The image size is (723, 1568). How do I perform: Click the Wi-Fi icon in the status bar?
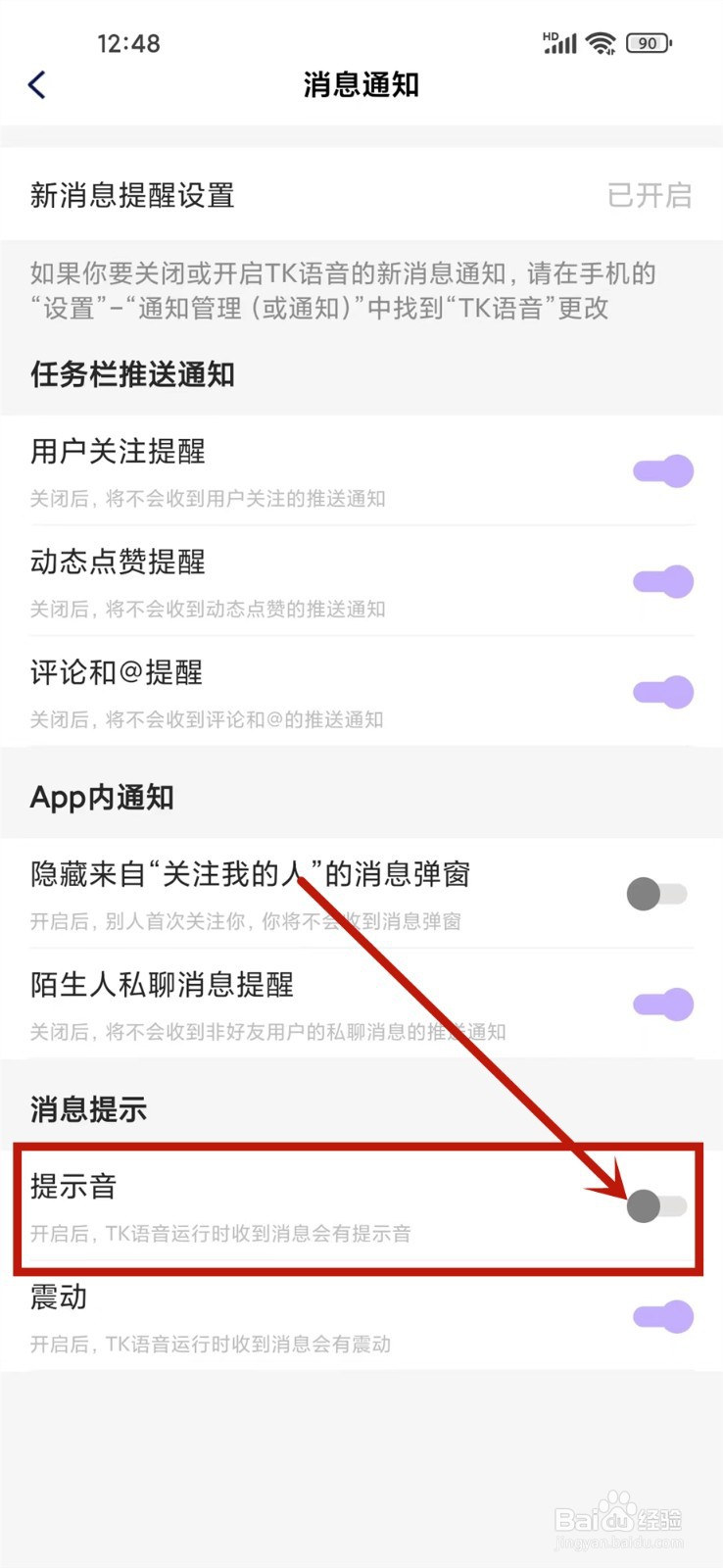pos(600,42)
